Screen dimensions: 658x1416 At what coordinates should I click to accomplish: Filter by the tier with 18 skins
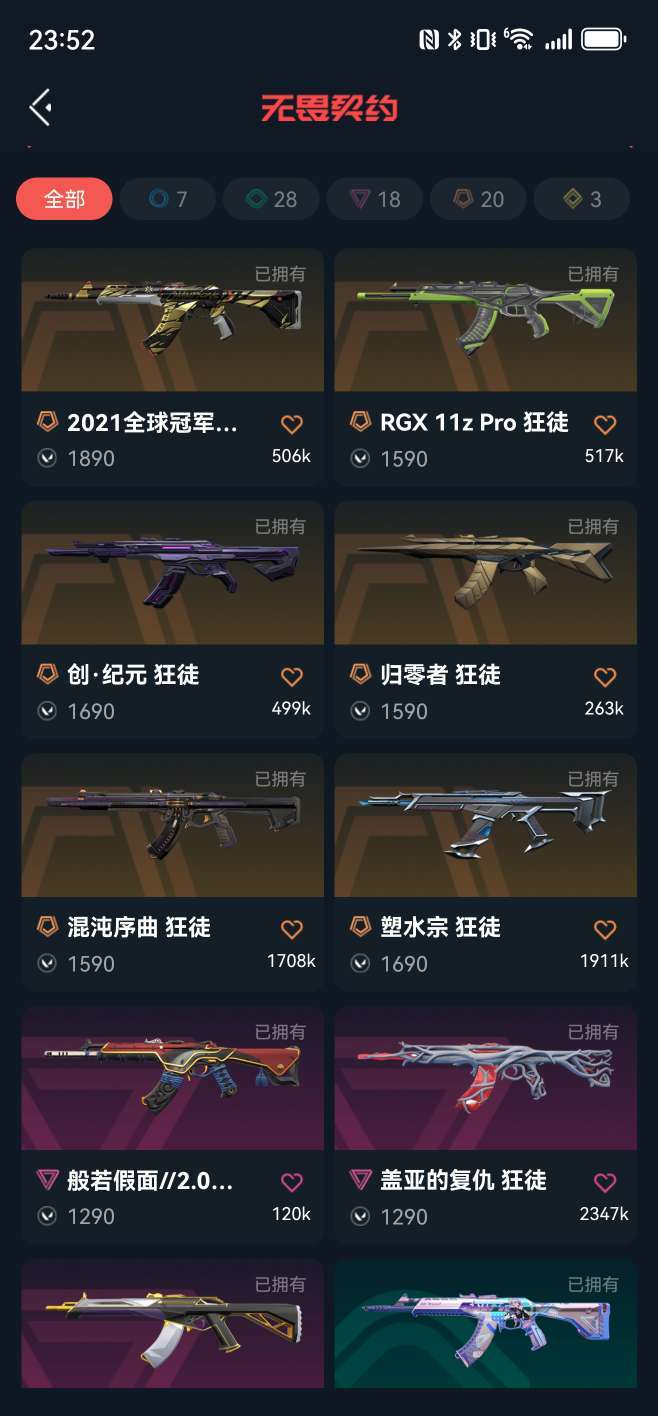pos(375,199)
